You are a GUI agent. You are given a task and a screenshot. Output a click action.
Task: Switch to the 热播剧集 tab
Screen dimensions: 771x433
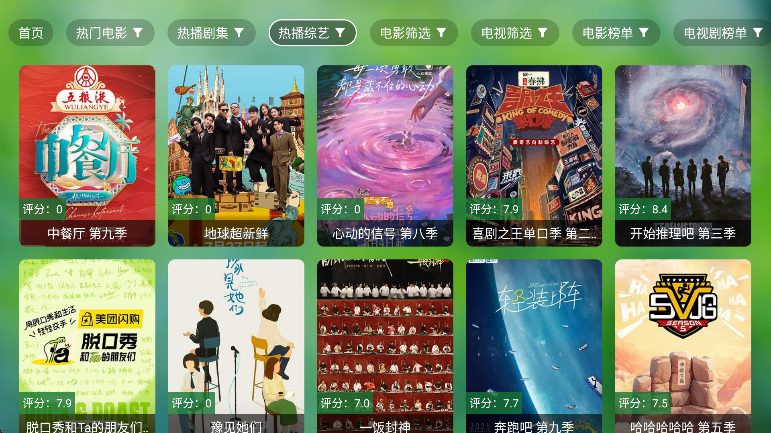211,33
